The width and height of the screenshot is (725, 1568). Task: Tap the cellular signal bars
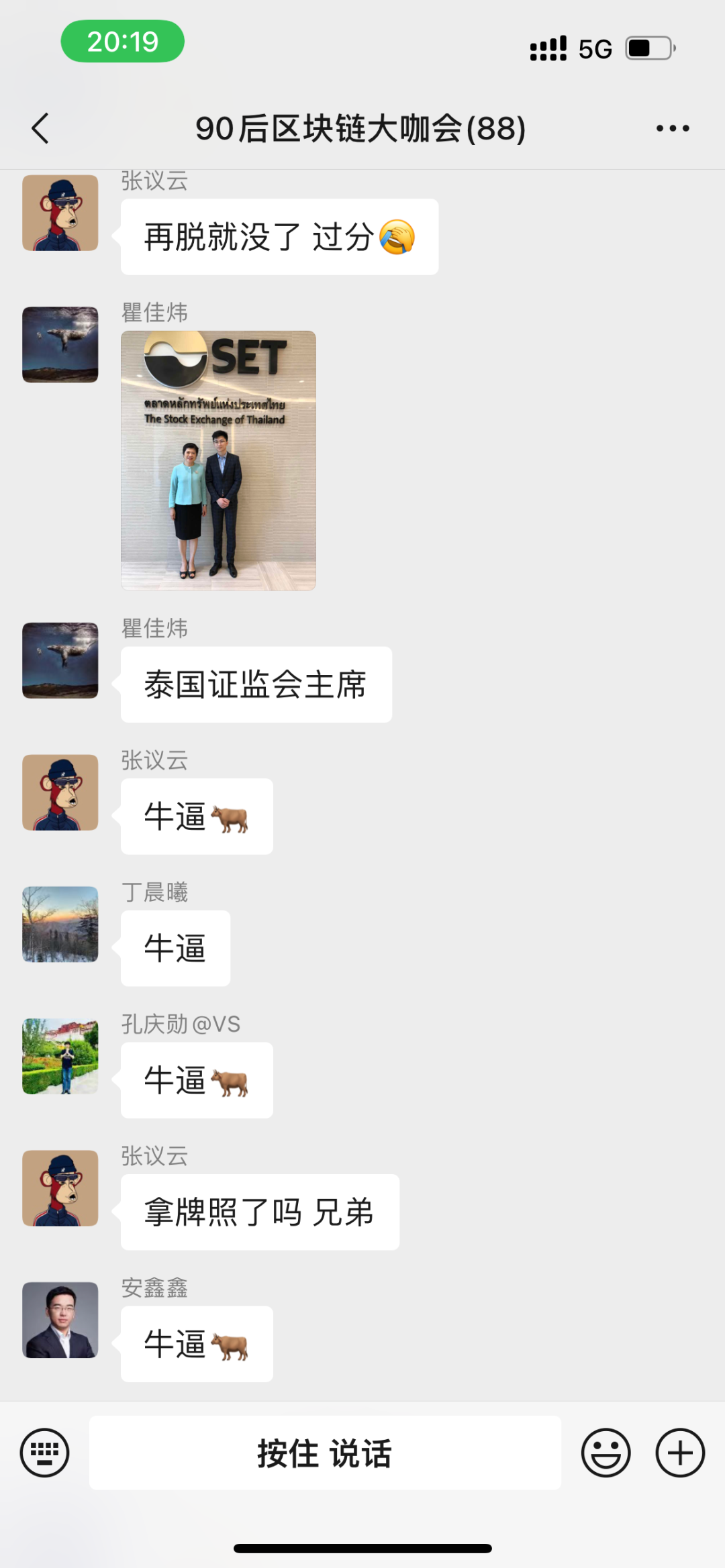click(x=546, y=47)
